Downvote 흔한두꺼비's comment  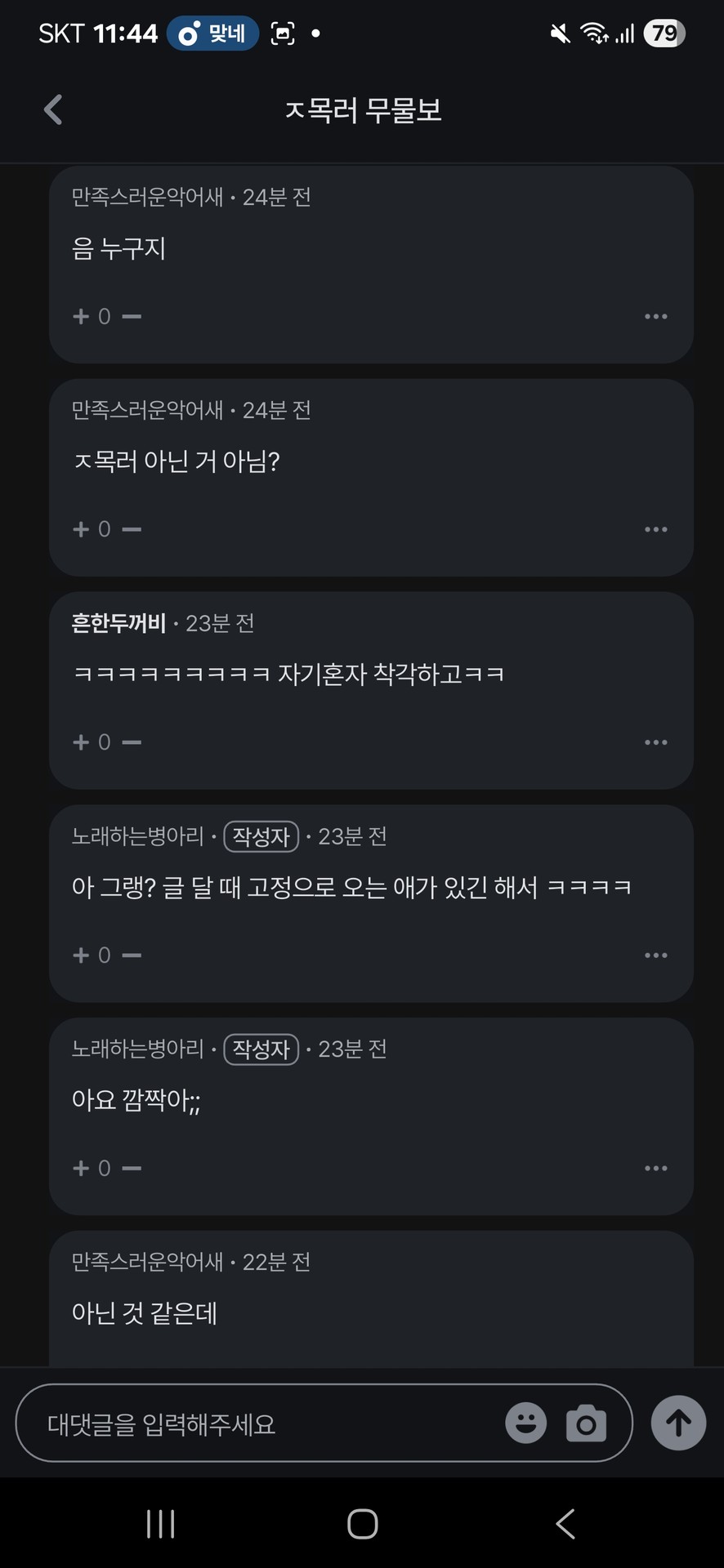pos(132,742)
